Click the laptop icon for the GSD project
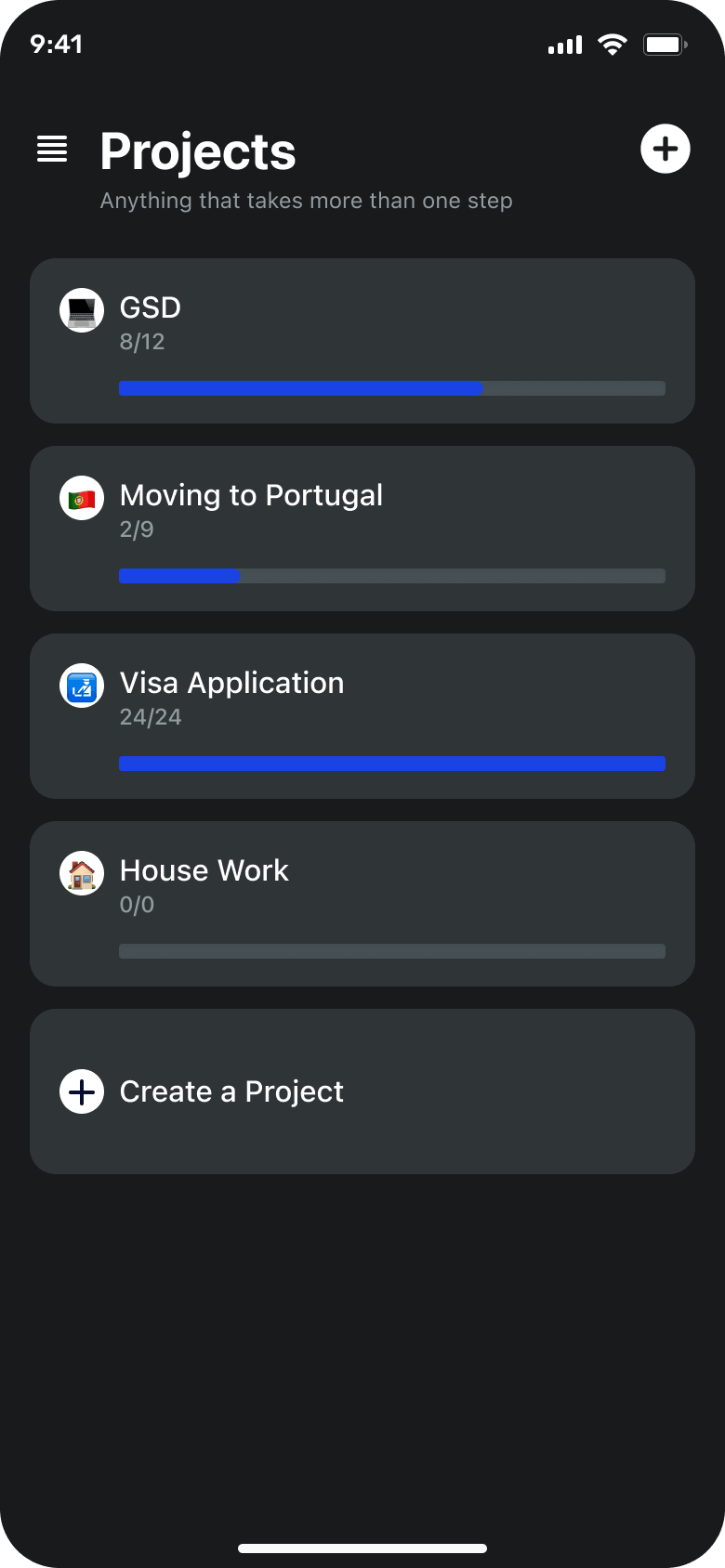Viewport: 725px width, 1568px height. coord(81,311)
